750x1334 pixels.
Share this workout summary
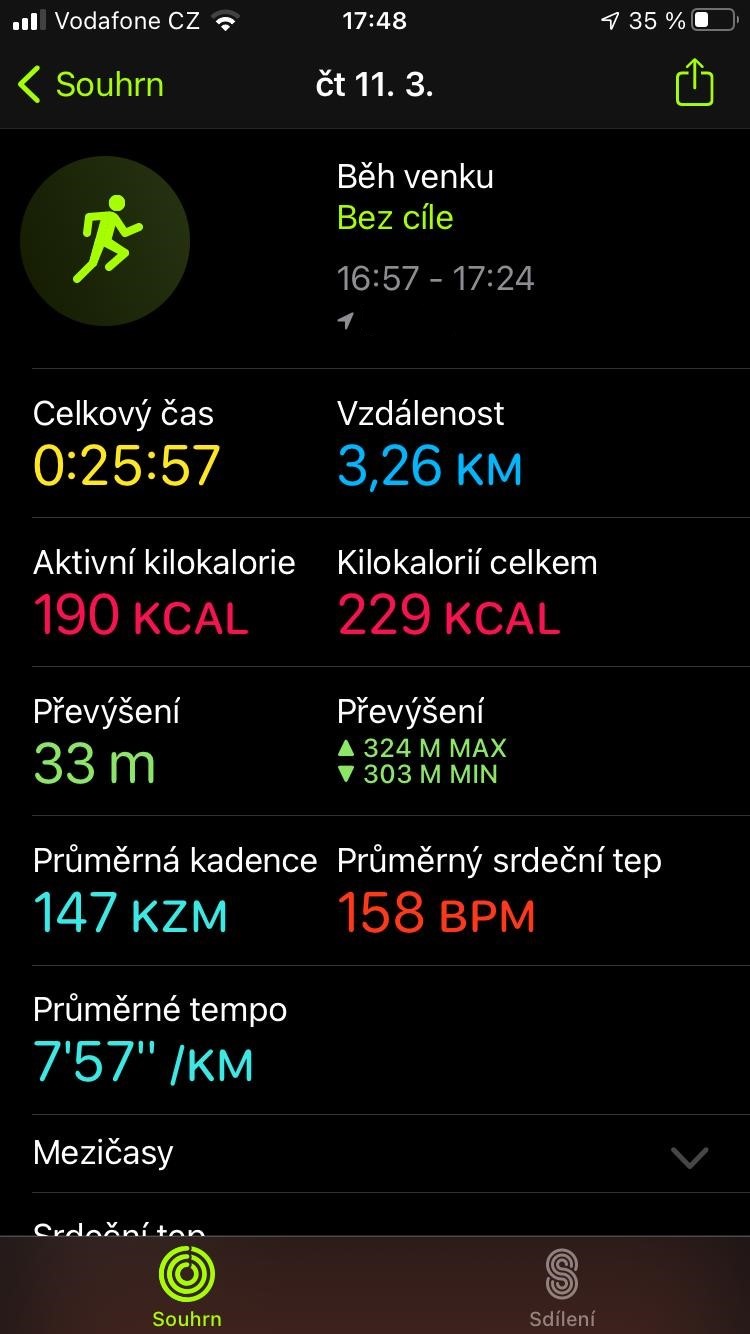[694, 82]
